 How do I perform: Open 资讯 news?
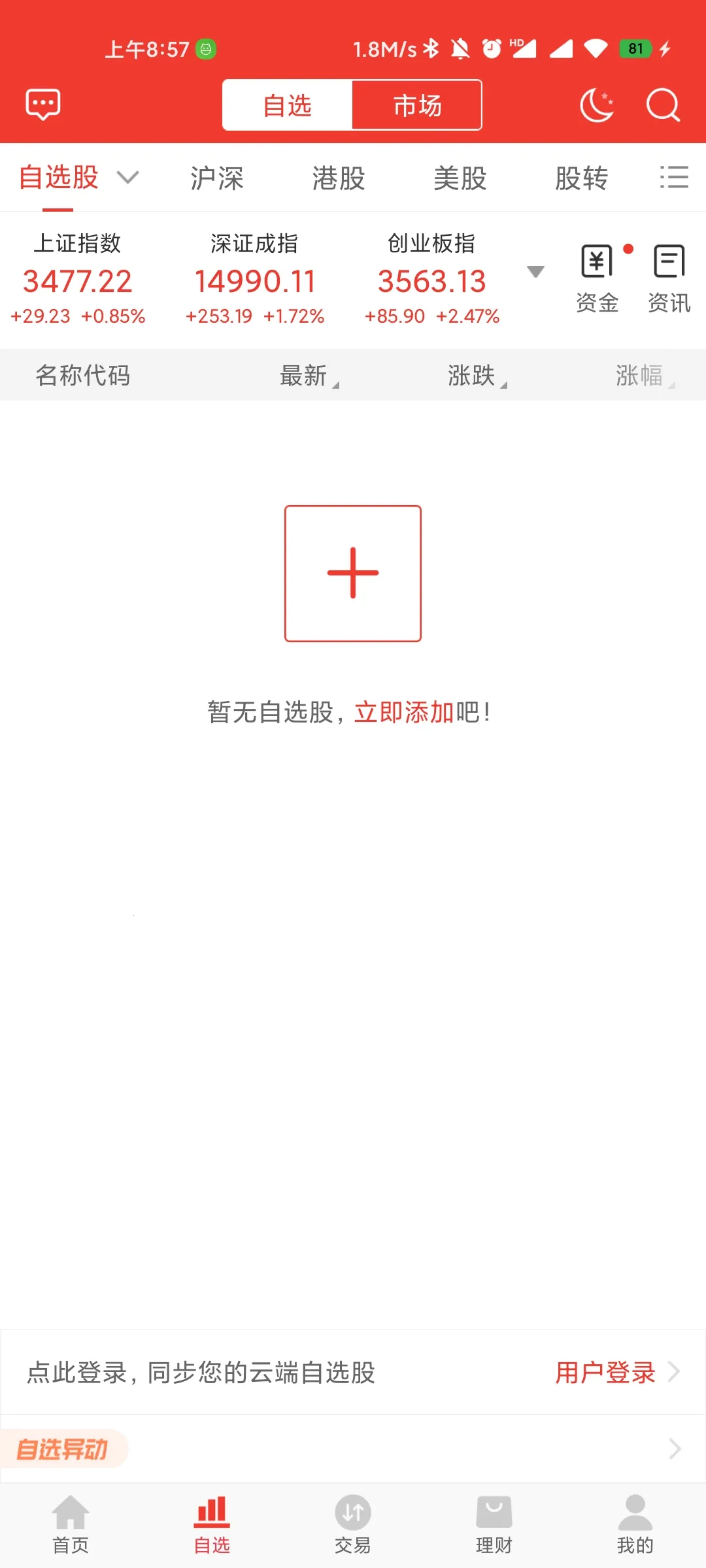pyautogui.click(x=669, y=279)
